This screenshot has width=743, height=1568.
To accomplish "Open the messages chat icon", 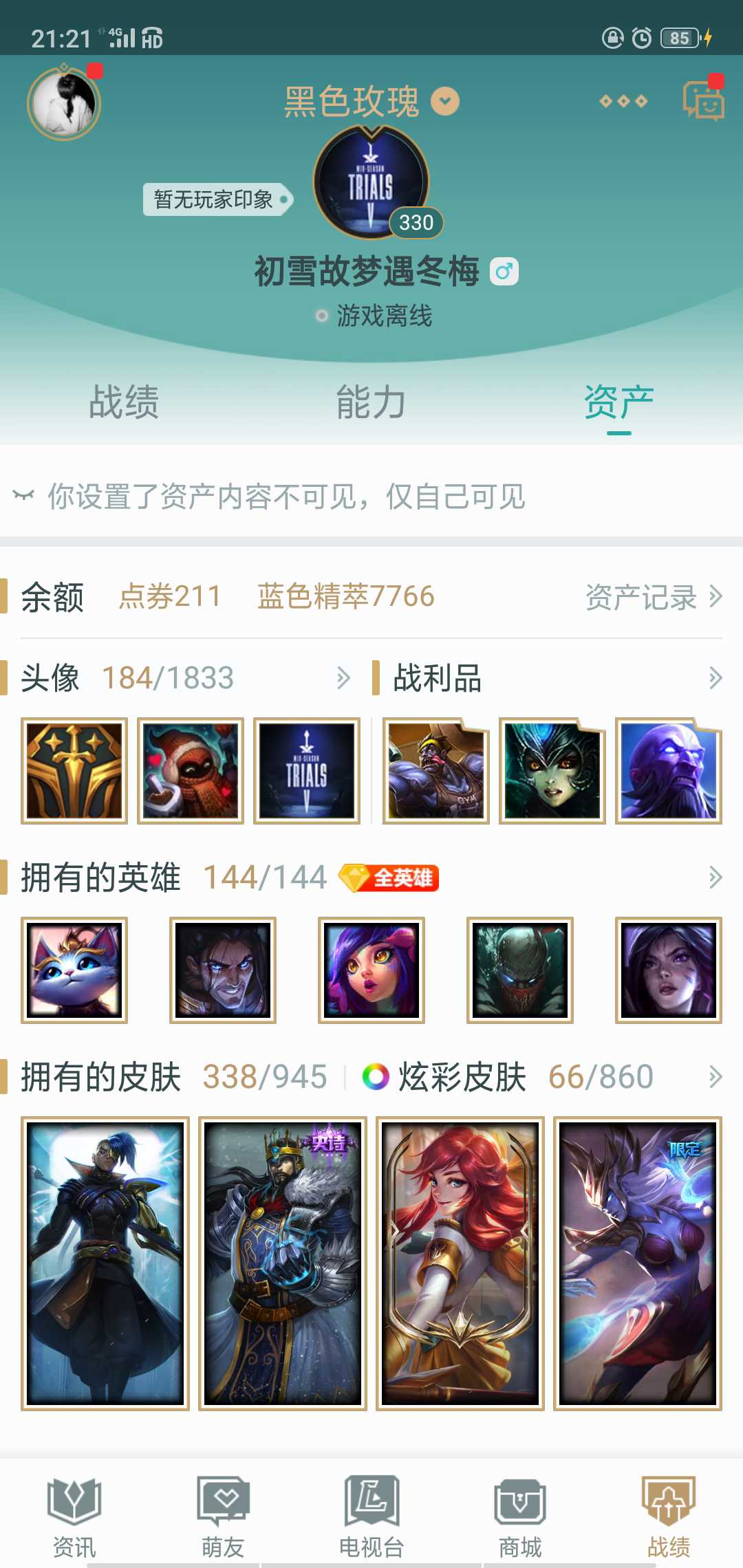I will coord(703,101).
